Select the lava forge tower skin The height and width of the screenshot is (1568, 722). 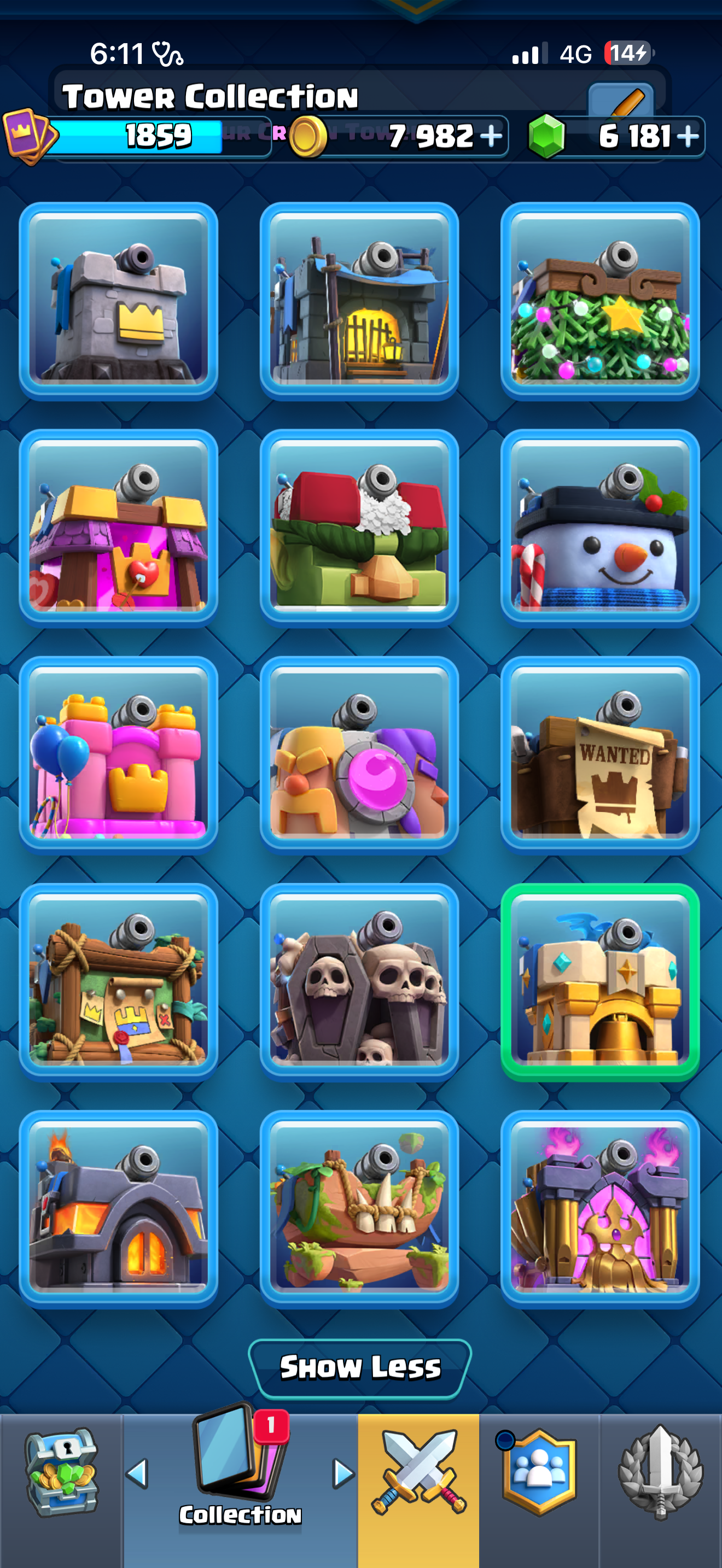[x=119, y=1209]
